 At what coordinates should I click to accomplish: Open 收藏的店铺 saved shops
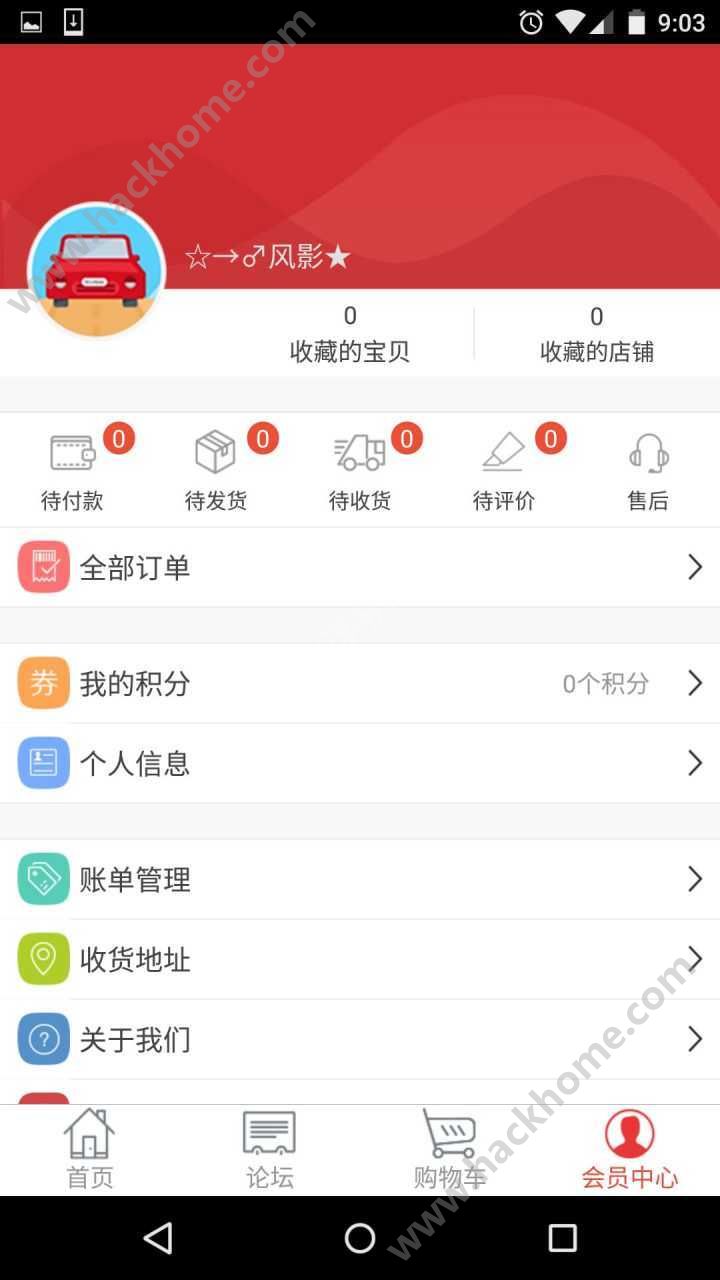pyautogui.click(x=597, y=335)
